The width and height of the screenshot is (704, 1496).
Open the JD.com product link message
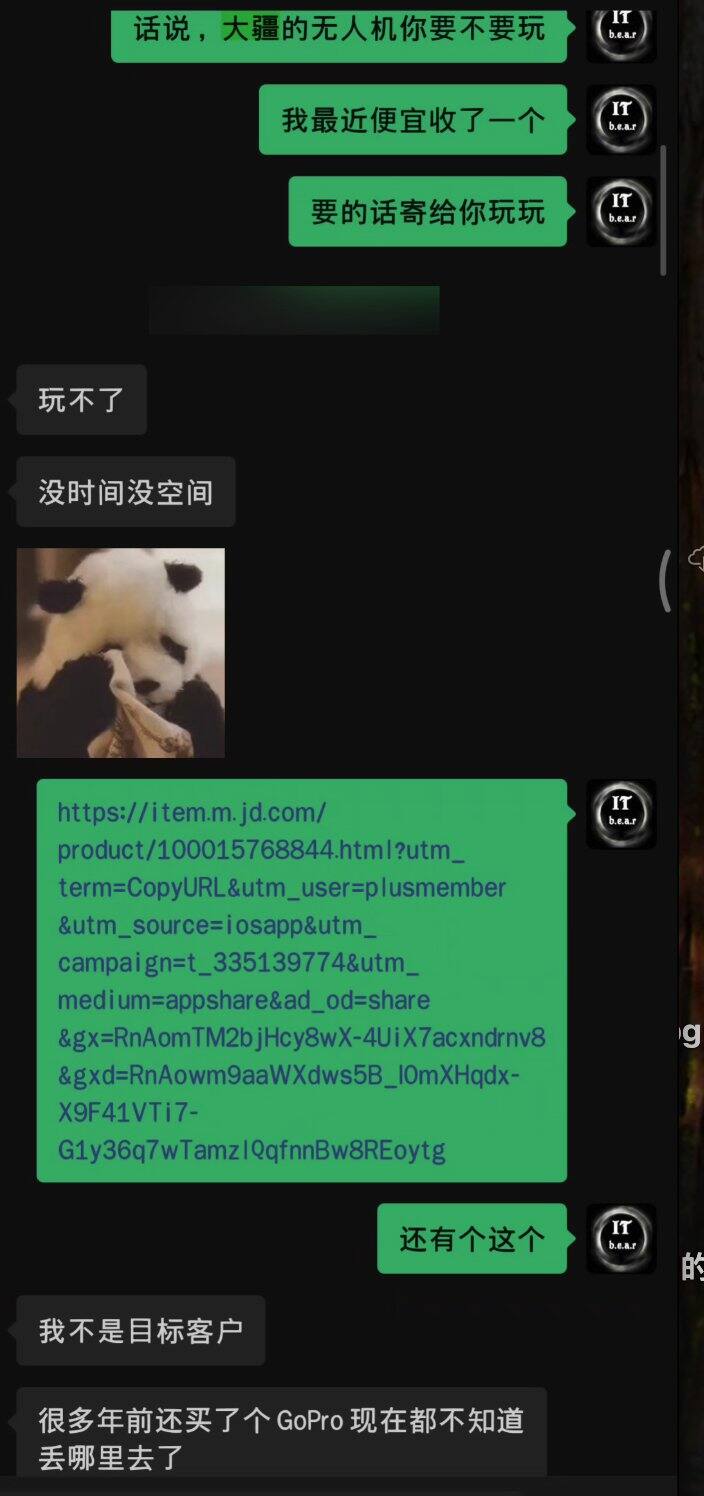pyautogui.click(x=301, y=980)
